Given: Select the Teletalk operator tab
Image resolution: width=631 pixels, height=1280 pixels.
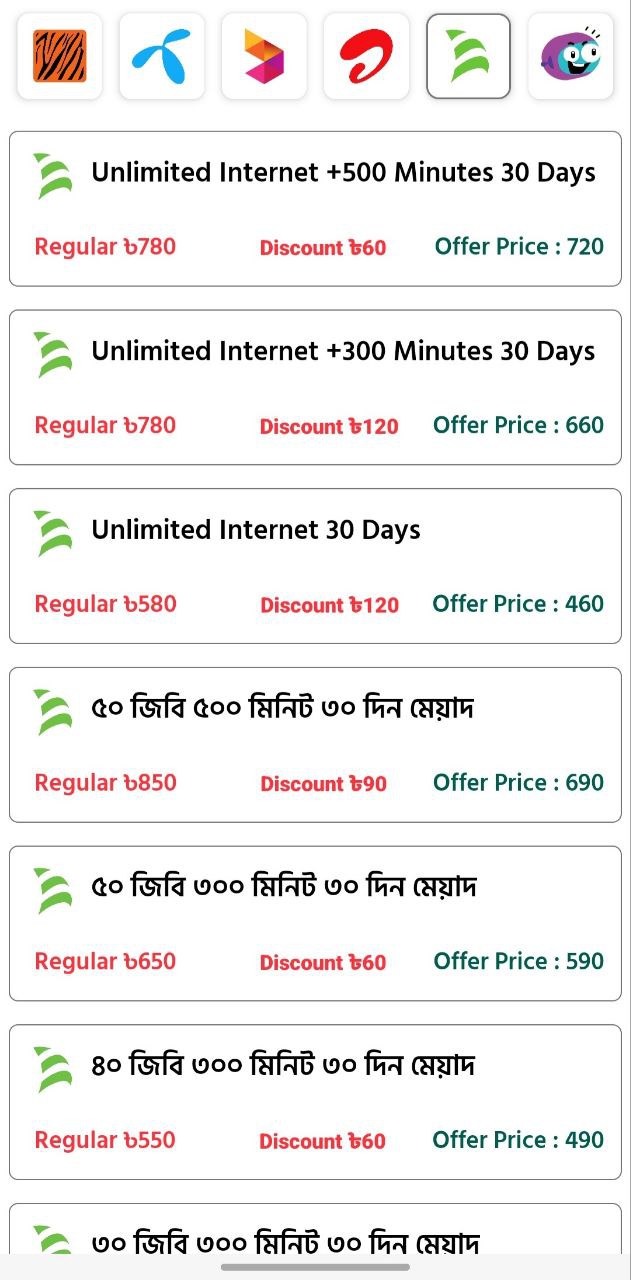Looking at the screenshot, I should [468, 56].
